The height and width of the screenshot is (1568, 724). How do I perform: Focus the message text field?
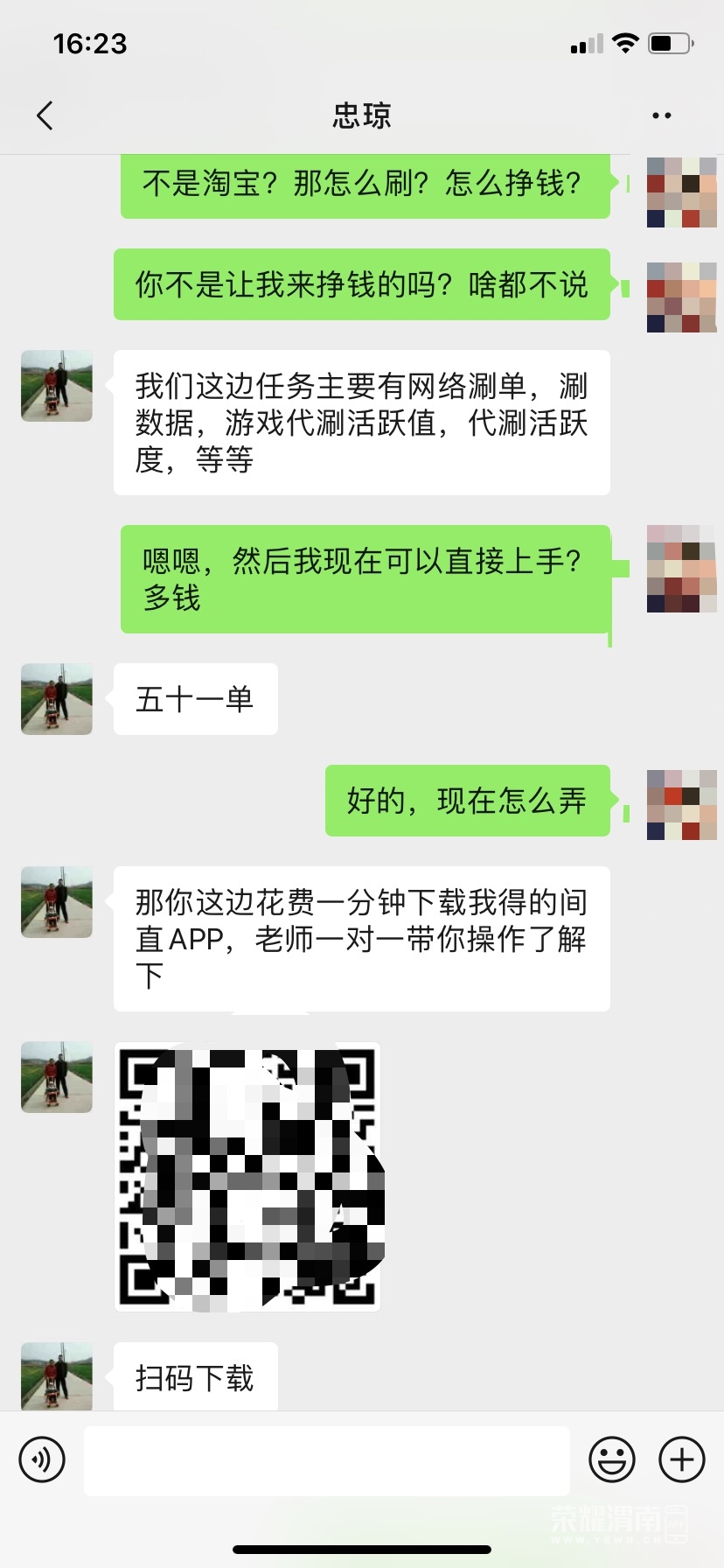click(x=326, y=1459)
